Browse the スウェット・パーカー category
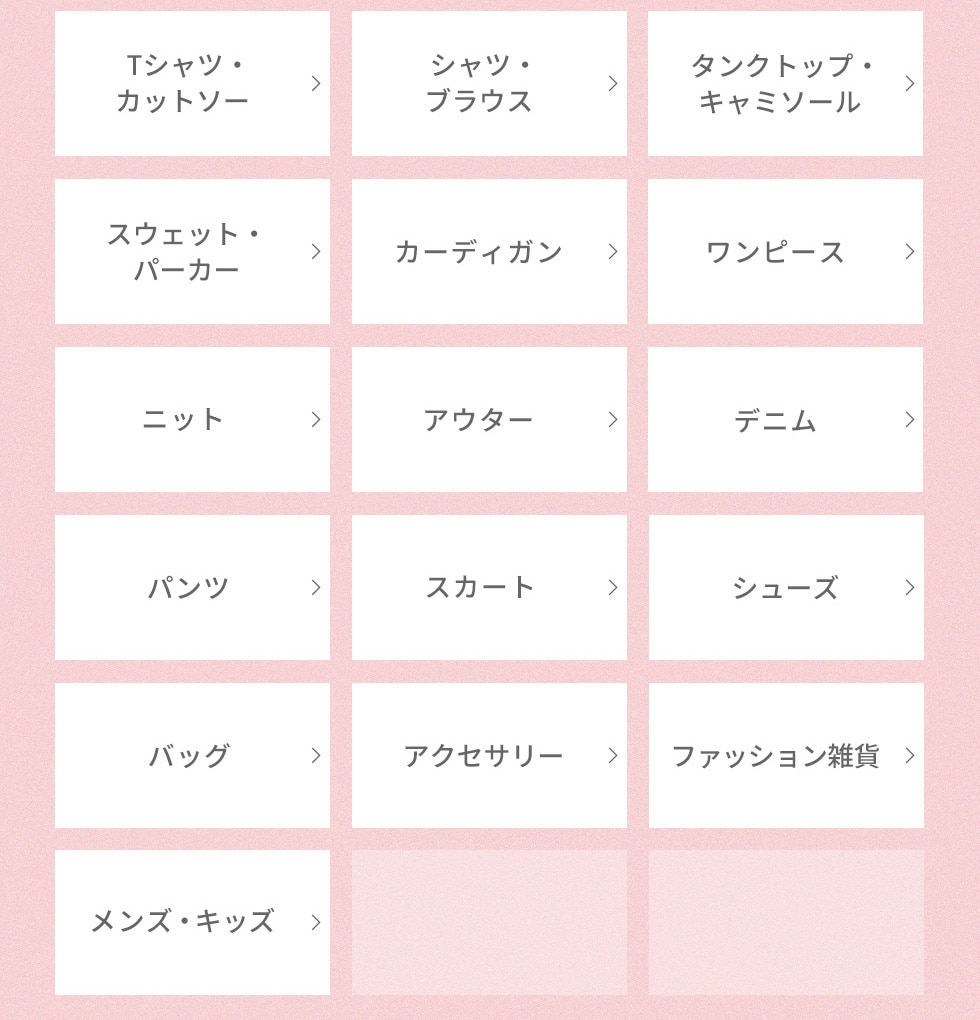Image resolution: width=980 pixels, height=1020 pixels. (192, 252)
